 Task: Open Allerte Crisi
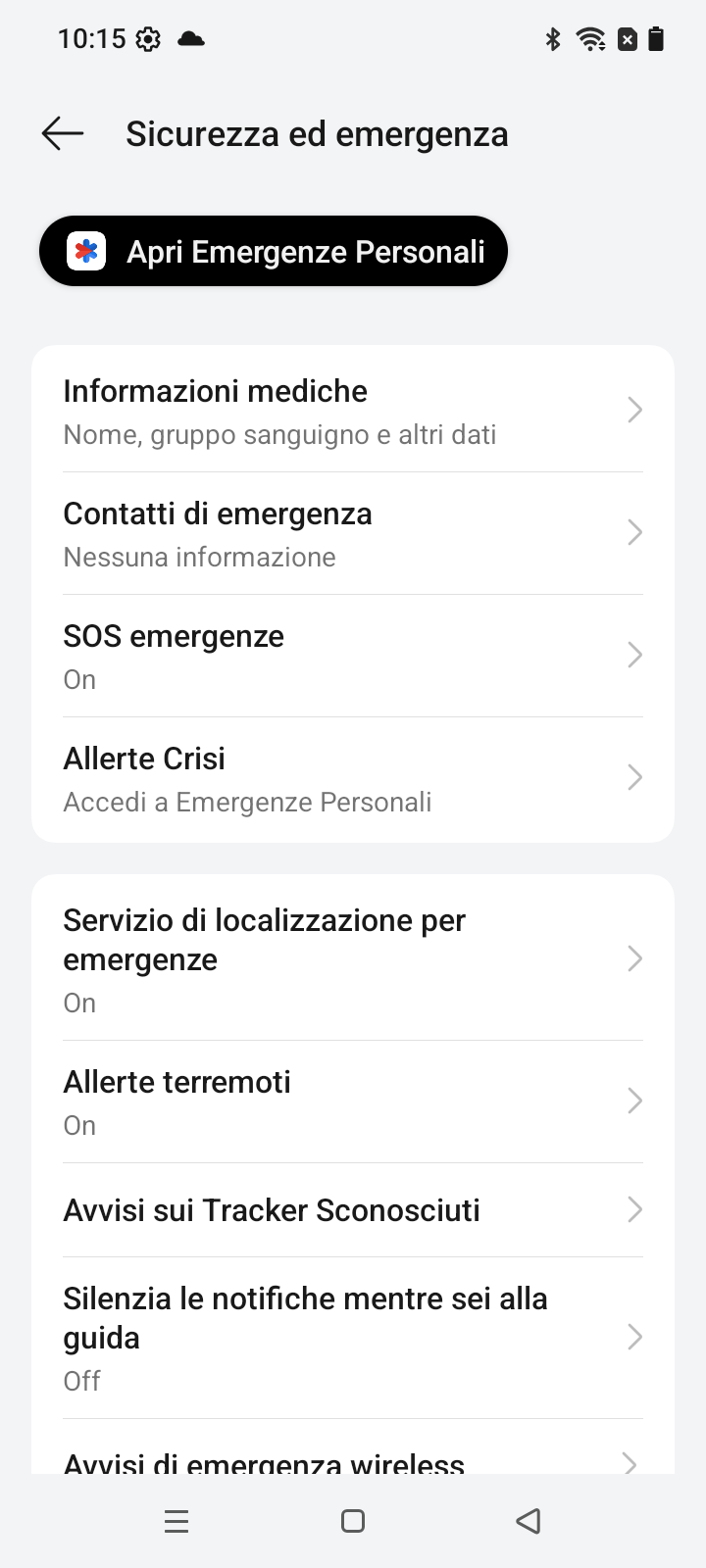pyautogui.click(x=353, y=778)
